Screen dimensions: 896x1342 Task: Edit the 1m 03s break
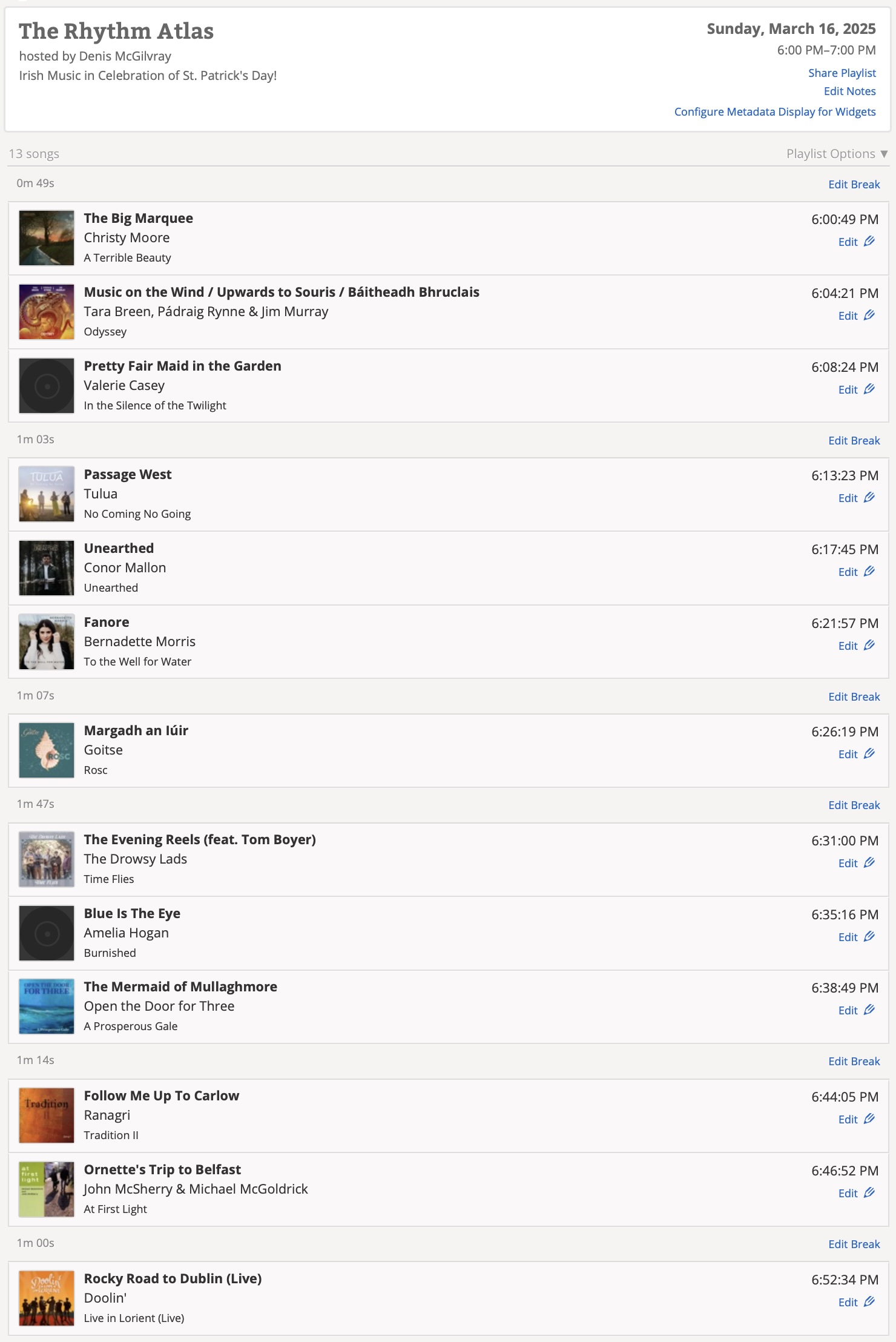854,441
